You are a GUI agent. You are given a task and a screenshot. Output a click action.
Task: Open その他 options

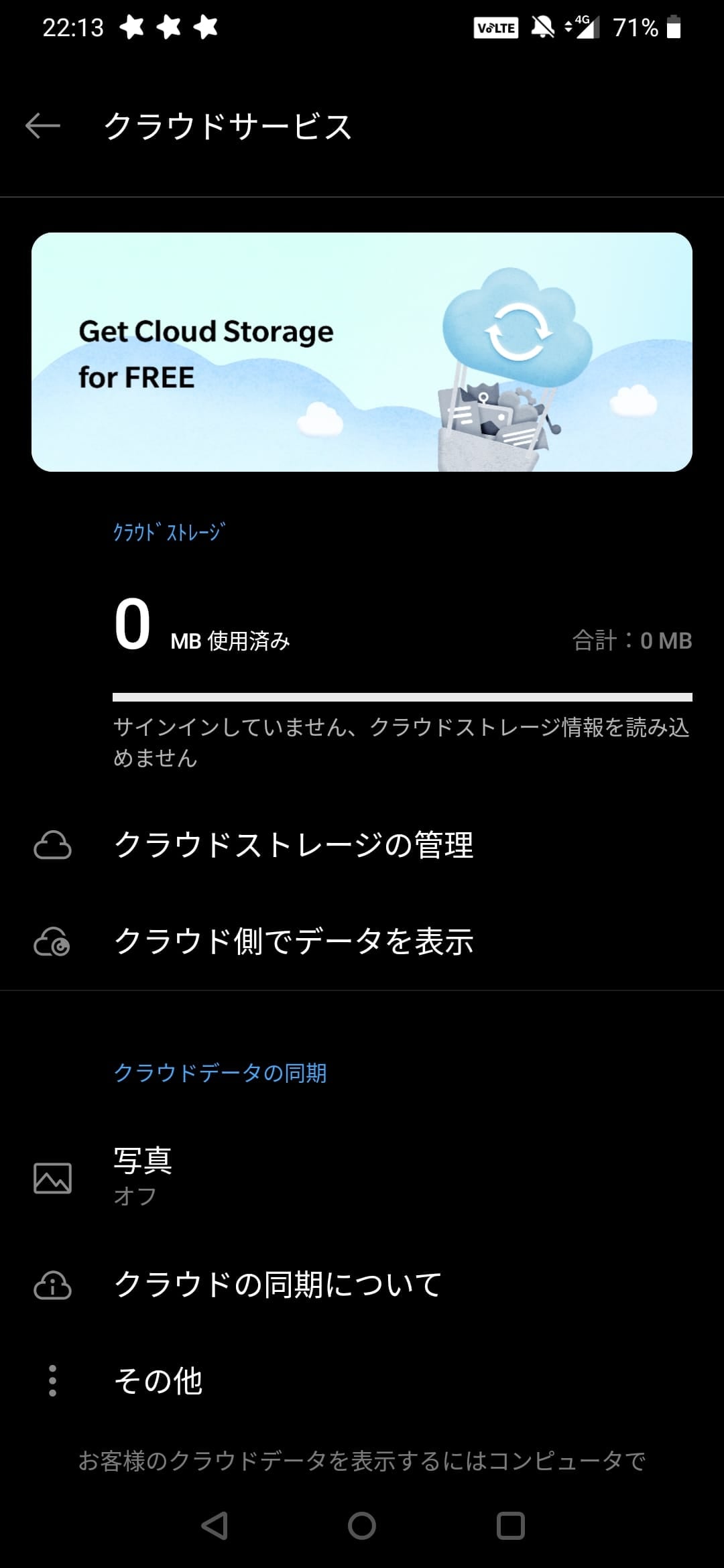(158, 1381)
